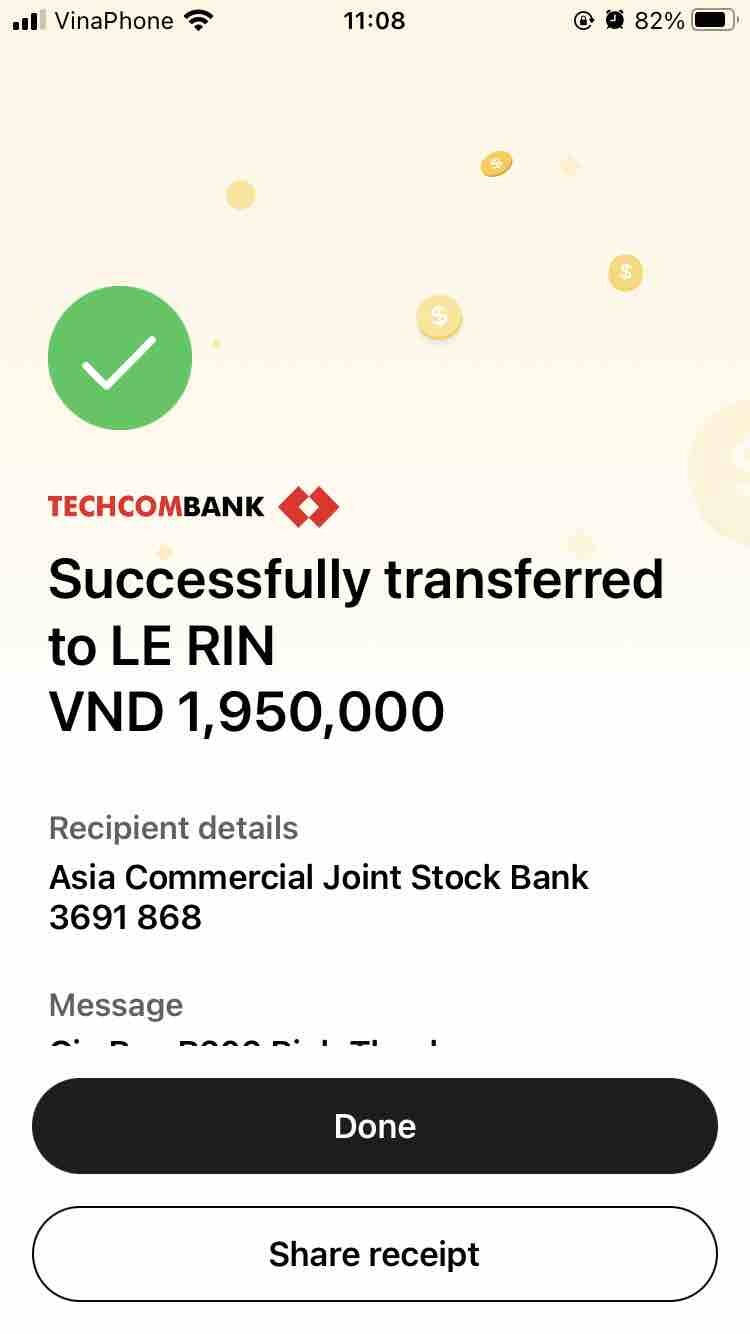Share the transfer receipt
Image resolution: width=750 pixels, height=1334 pixels.
coord(375,1254)
